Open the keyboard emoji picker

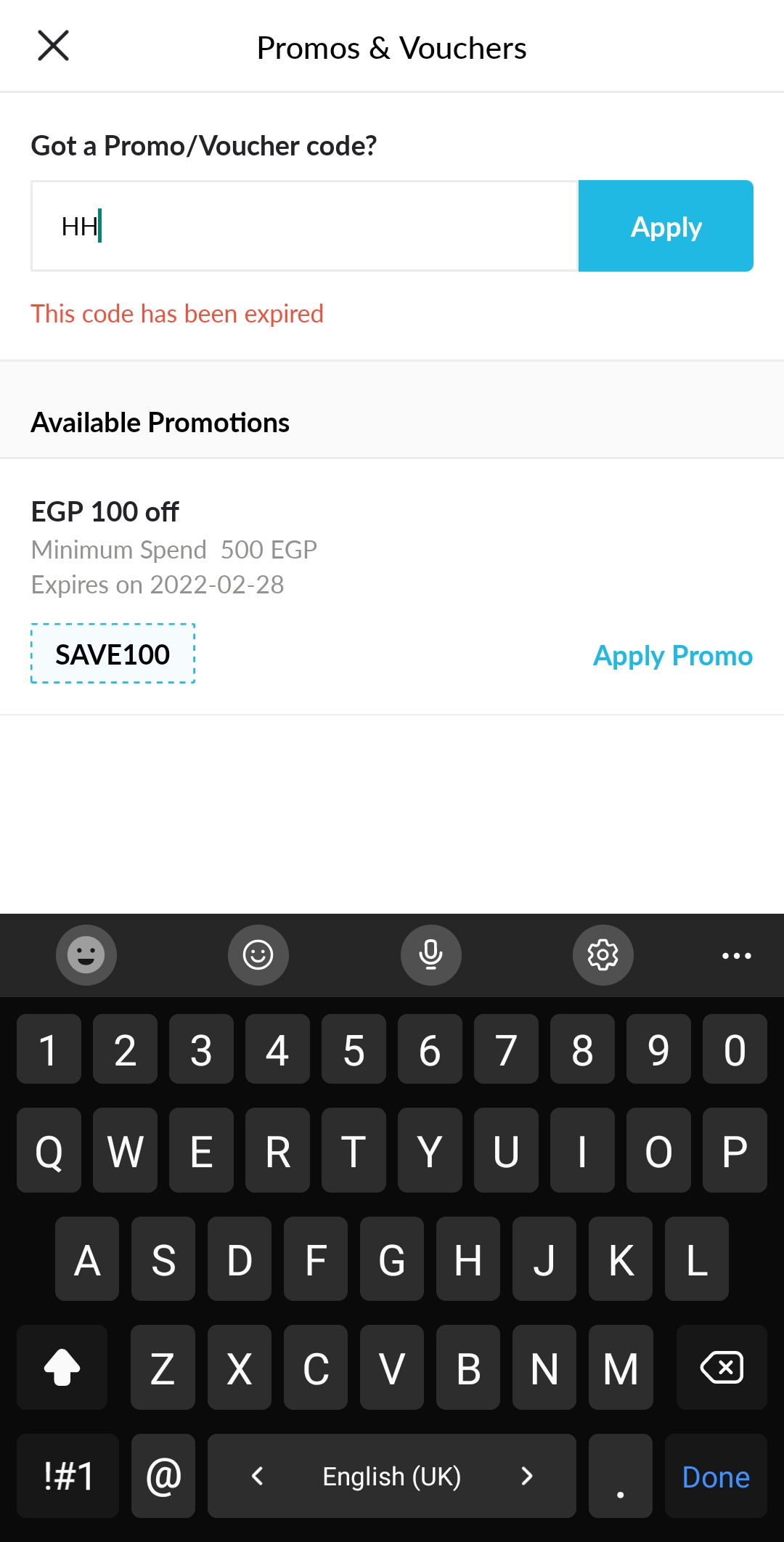(258, 955)
